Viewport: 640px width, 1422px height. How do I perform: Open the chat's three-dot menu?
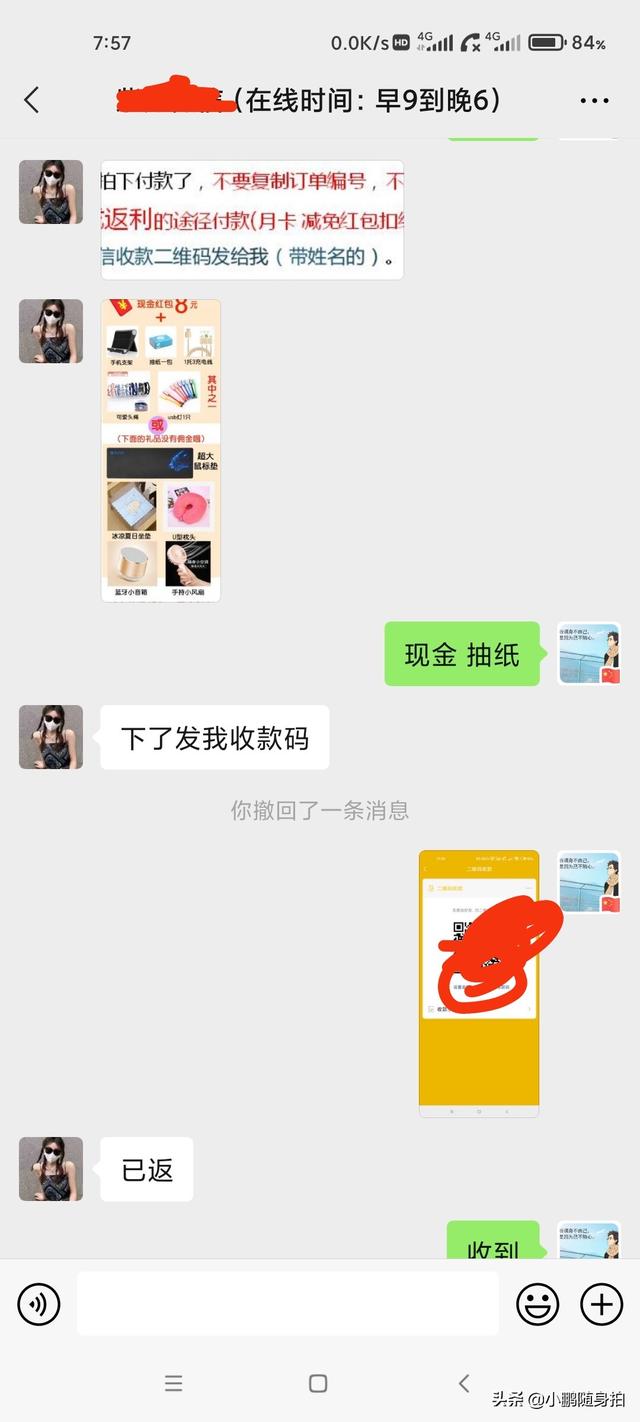(x=594, y=101)
